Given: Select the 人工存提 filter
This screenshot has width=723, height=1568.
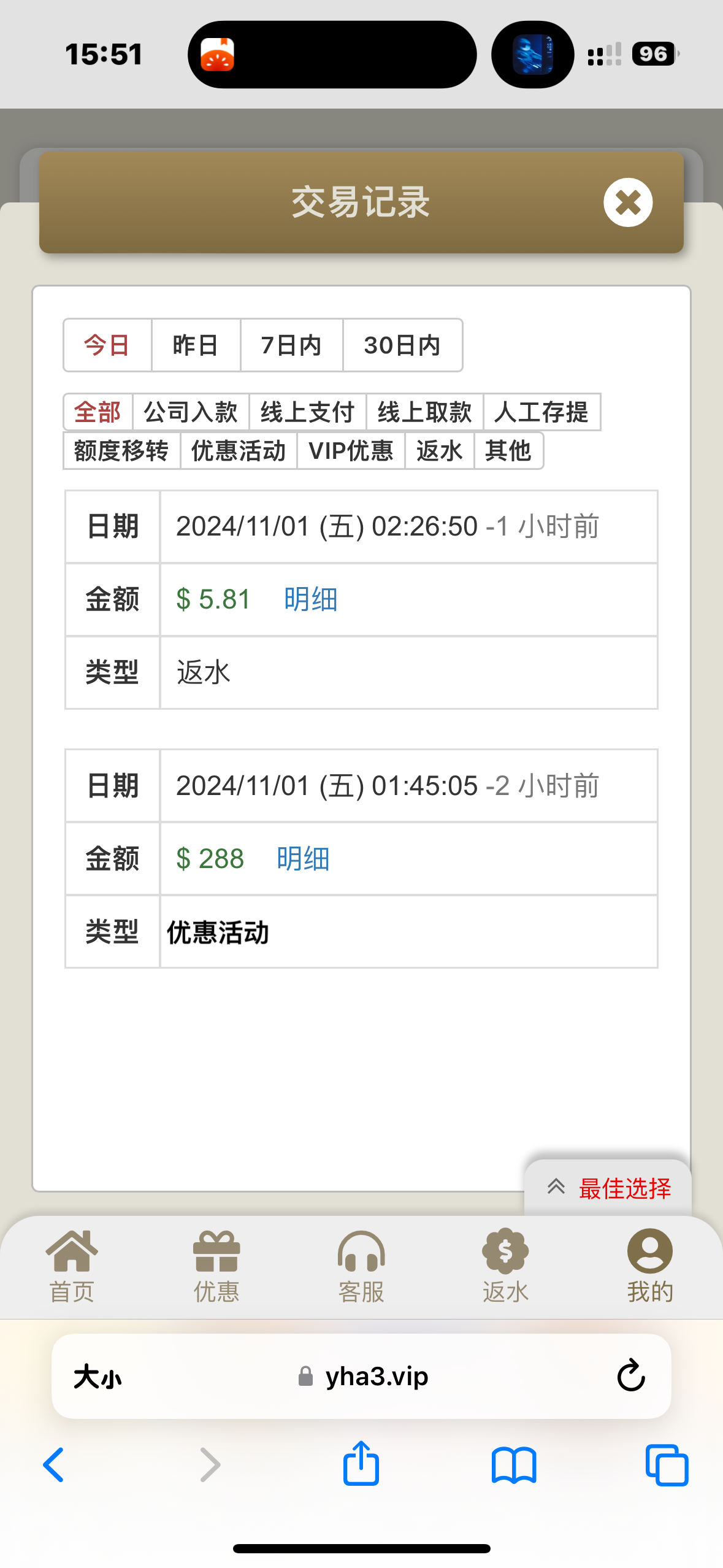Looking at the screenshot, I should tap(541, 412).
